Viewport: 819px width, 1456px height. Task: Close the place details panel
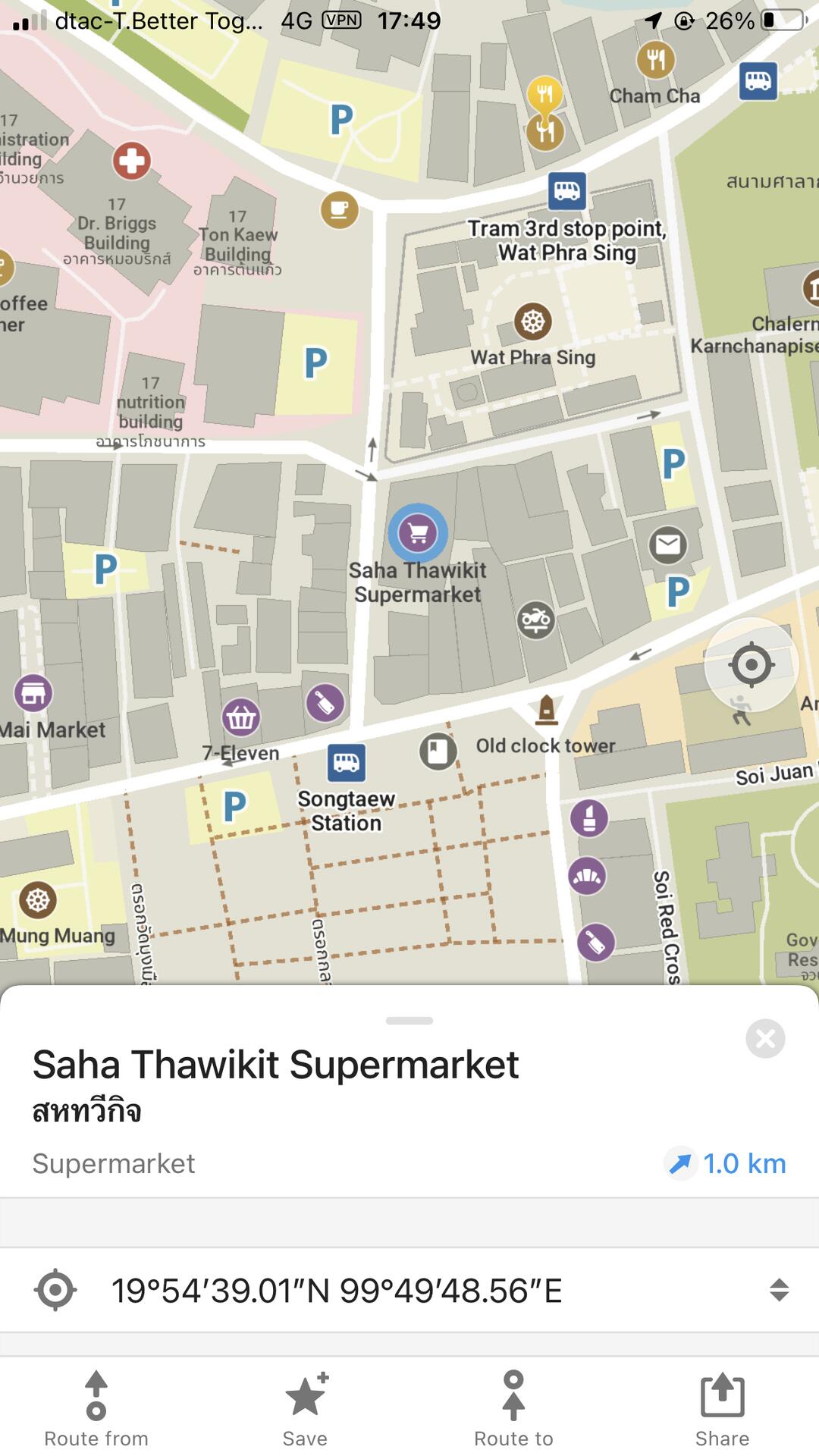click(x=765, y=1038)
